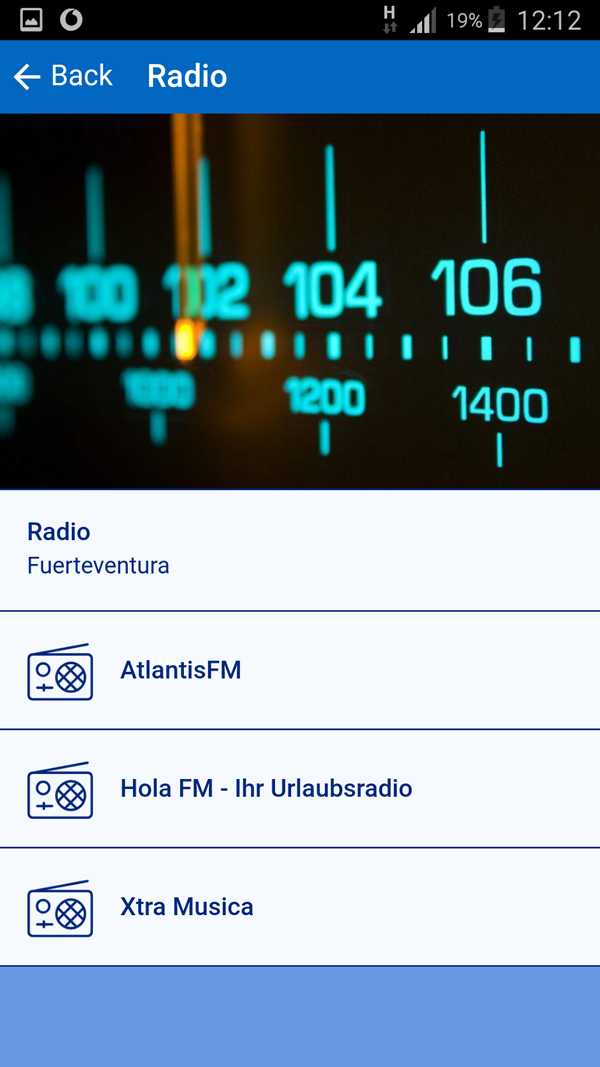
Task: Go back using the Back arrow
Action: click(x=28, y=77)
